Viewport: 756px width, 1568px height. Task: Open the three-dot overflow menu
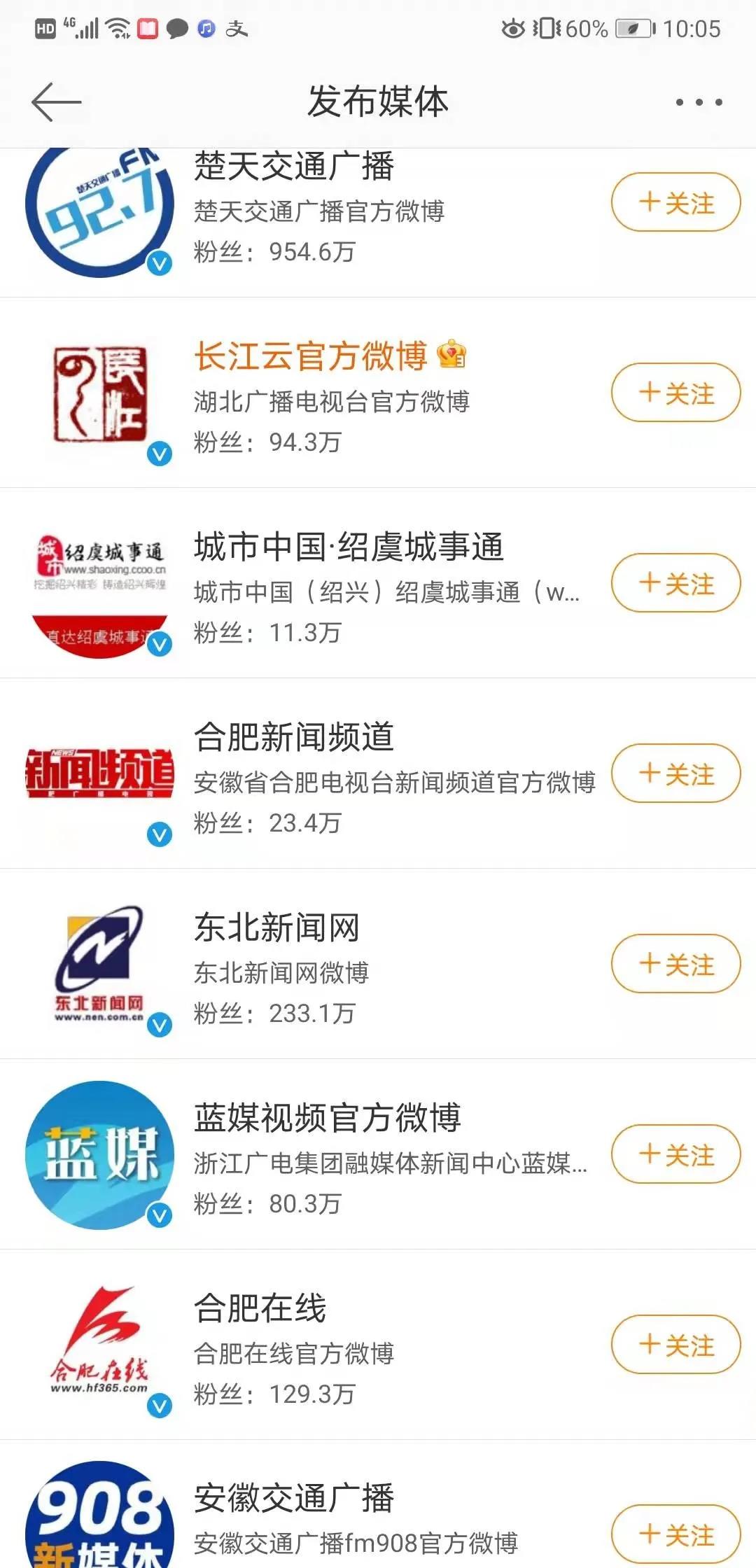(x=699, y=102)
